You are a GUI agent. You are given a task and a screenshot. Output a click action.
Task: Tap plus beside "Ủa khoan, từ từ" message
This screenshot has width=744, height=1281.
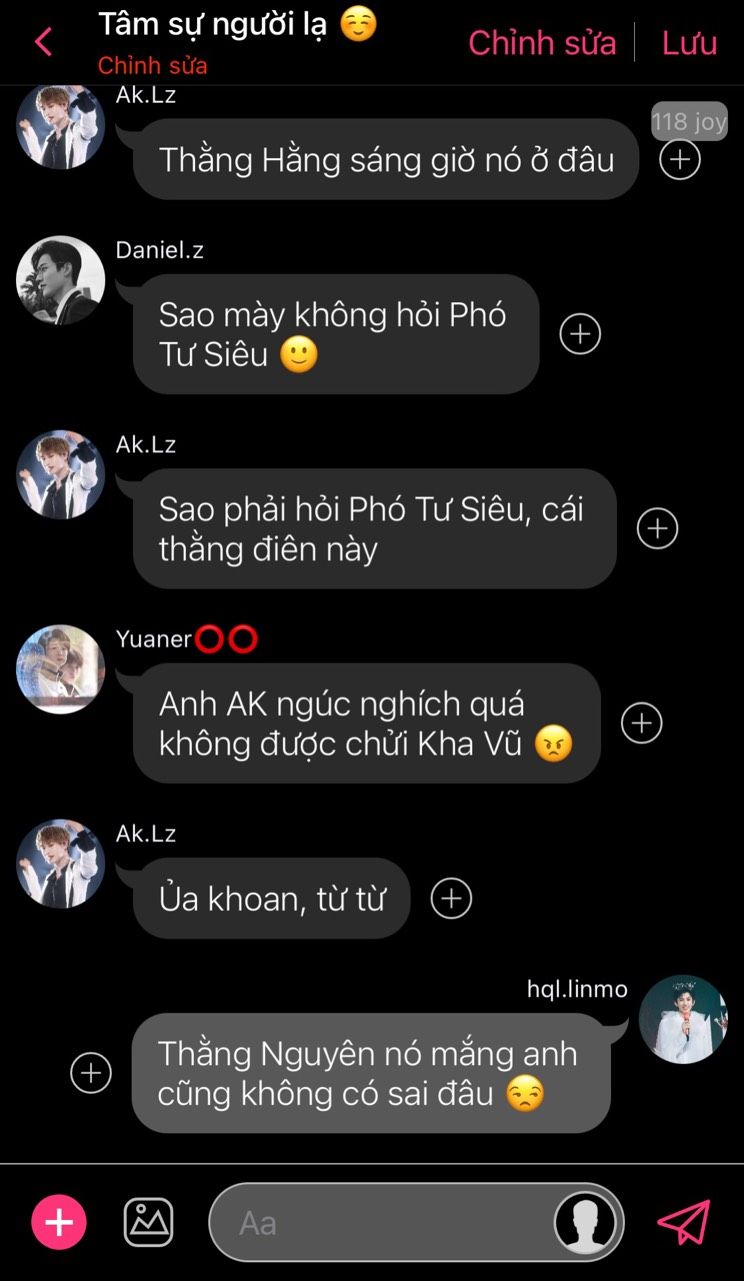(x=451, y=898)
